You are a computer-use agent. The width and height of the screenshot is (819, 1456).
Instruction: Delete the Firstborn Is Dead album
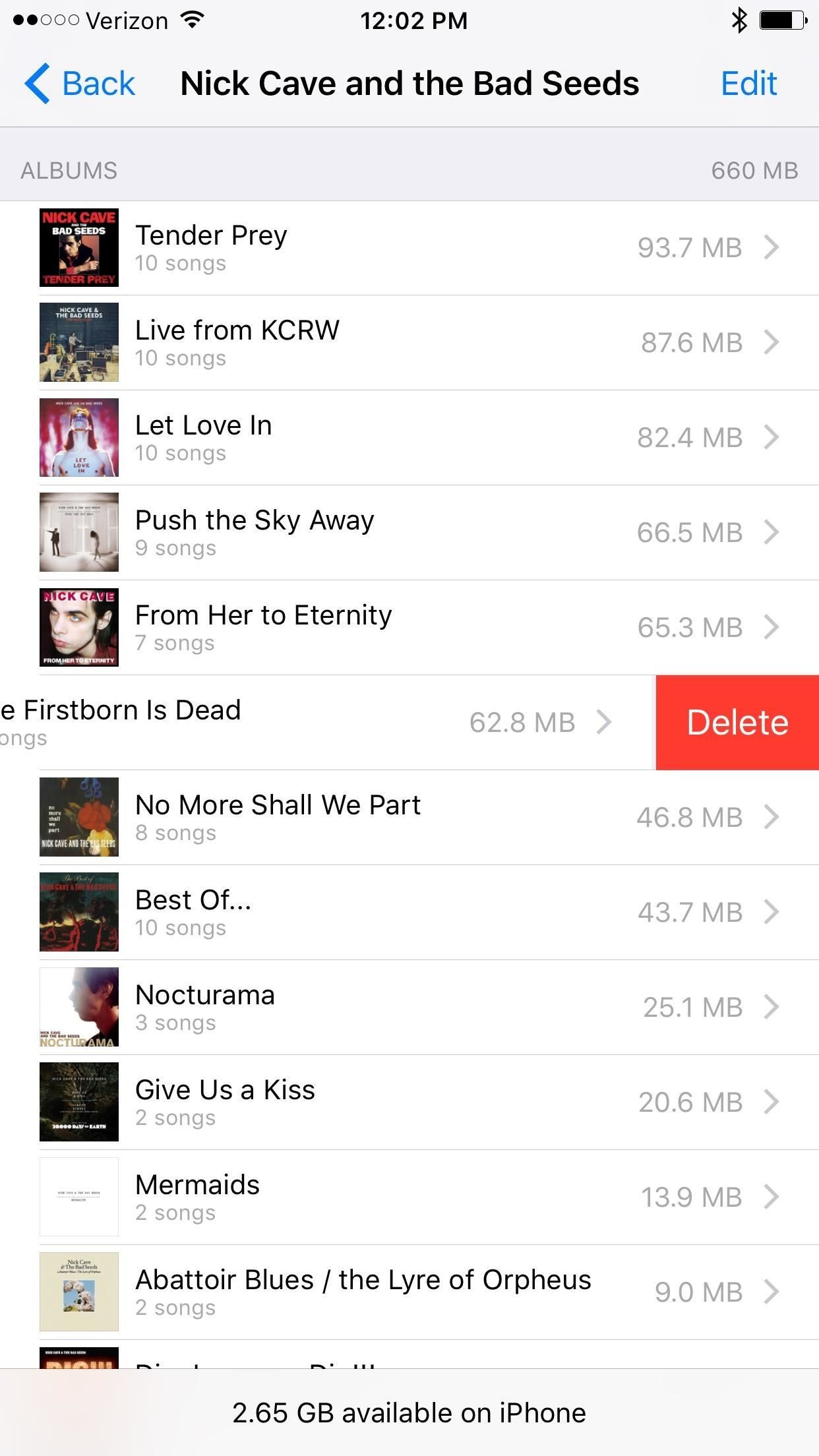pyautogui.click(x=737, y=722)
